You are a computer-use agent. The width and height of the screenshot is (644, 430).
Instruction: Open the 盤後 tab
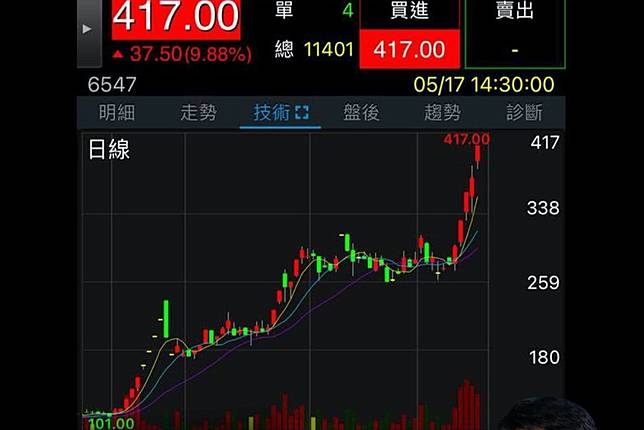361,112
